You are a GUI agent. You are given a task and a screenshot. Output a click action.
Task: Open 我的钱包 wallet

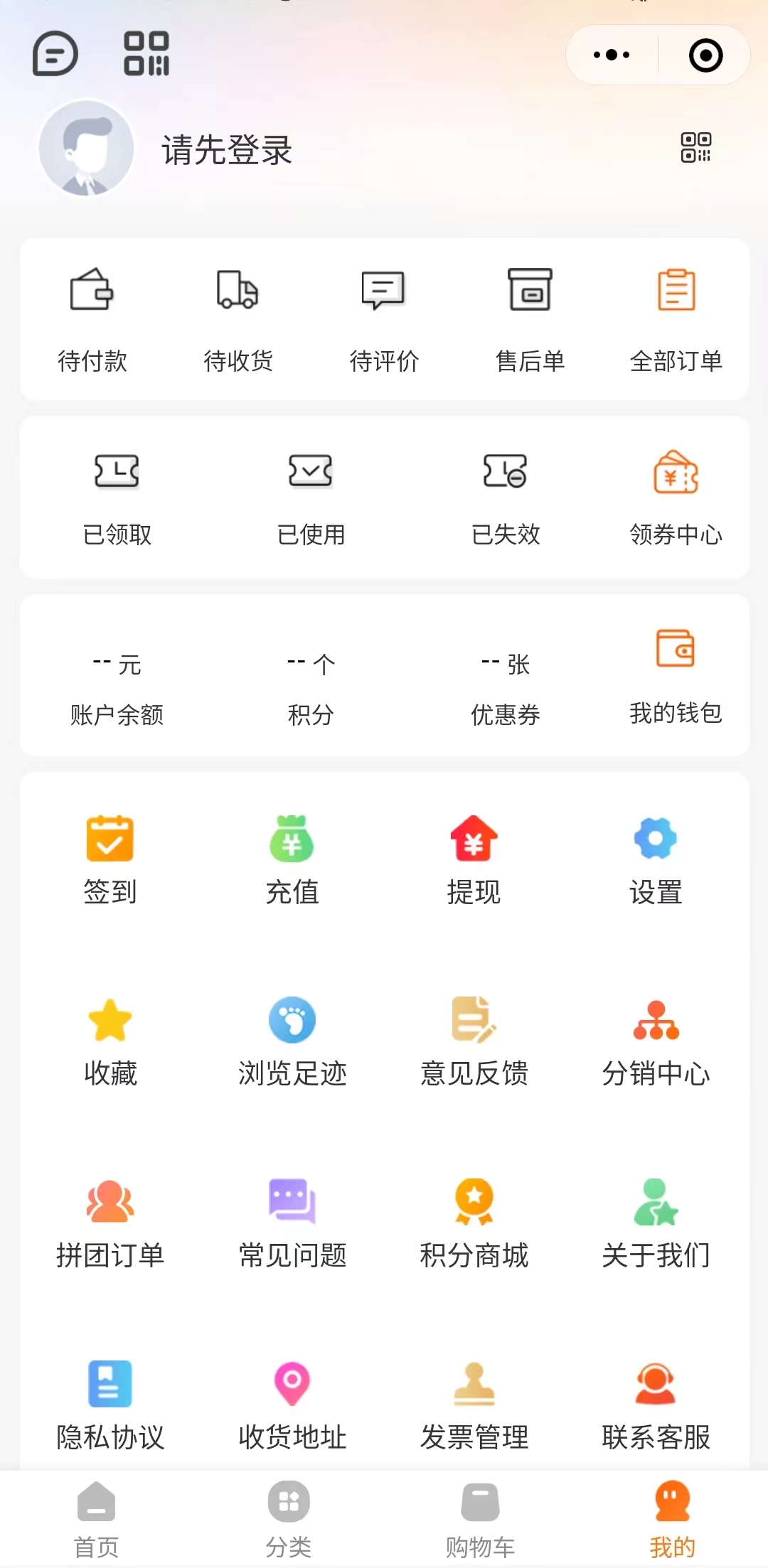click(676, 675)
